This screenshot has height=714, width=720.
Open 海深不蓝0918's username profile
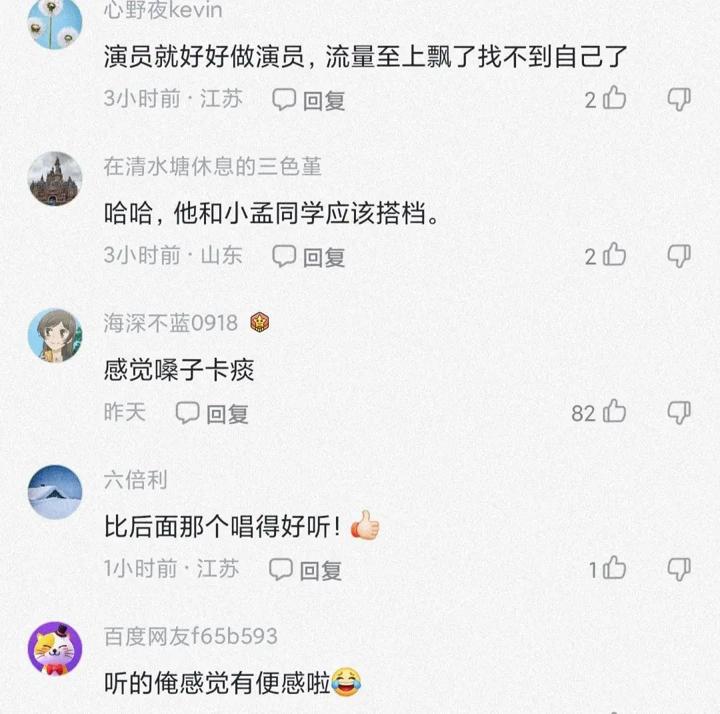point(170,323)
